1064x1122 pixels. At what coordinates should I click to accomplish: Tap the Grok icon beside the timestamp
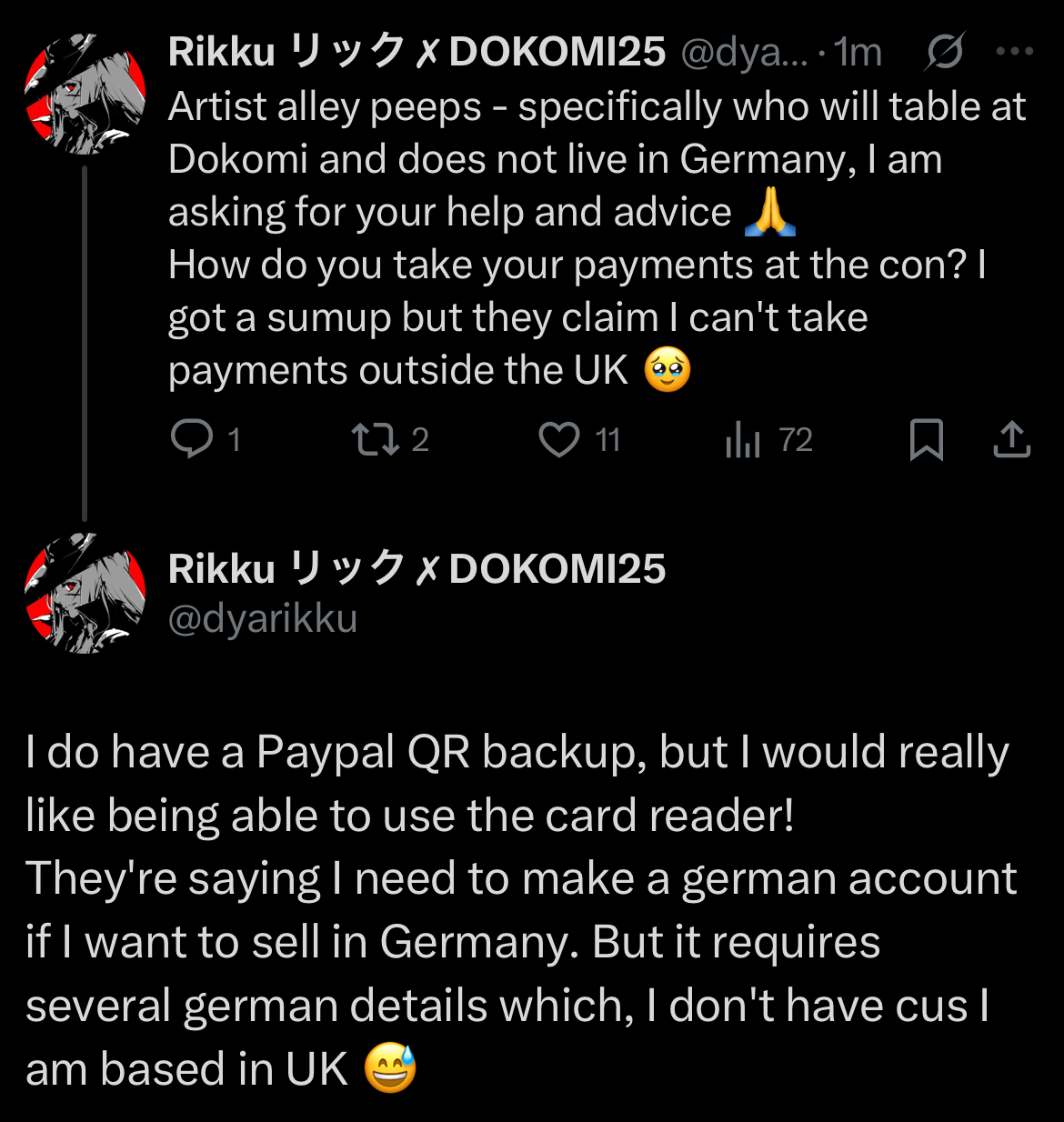(944, 52)
